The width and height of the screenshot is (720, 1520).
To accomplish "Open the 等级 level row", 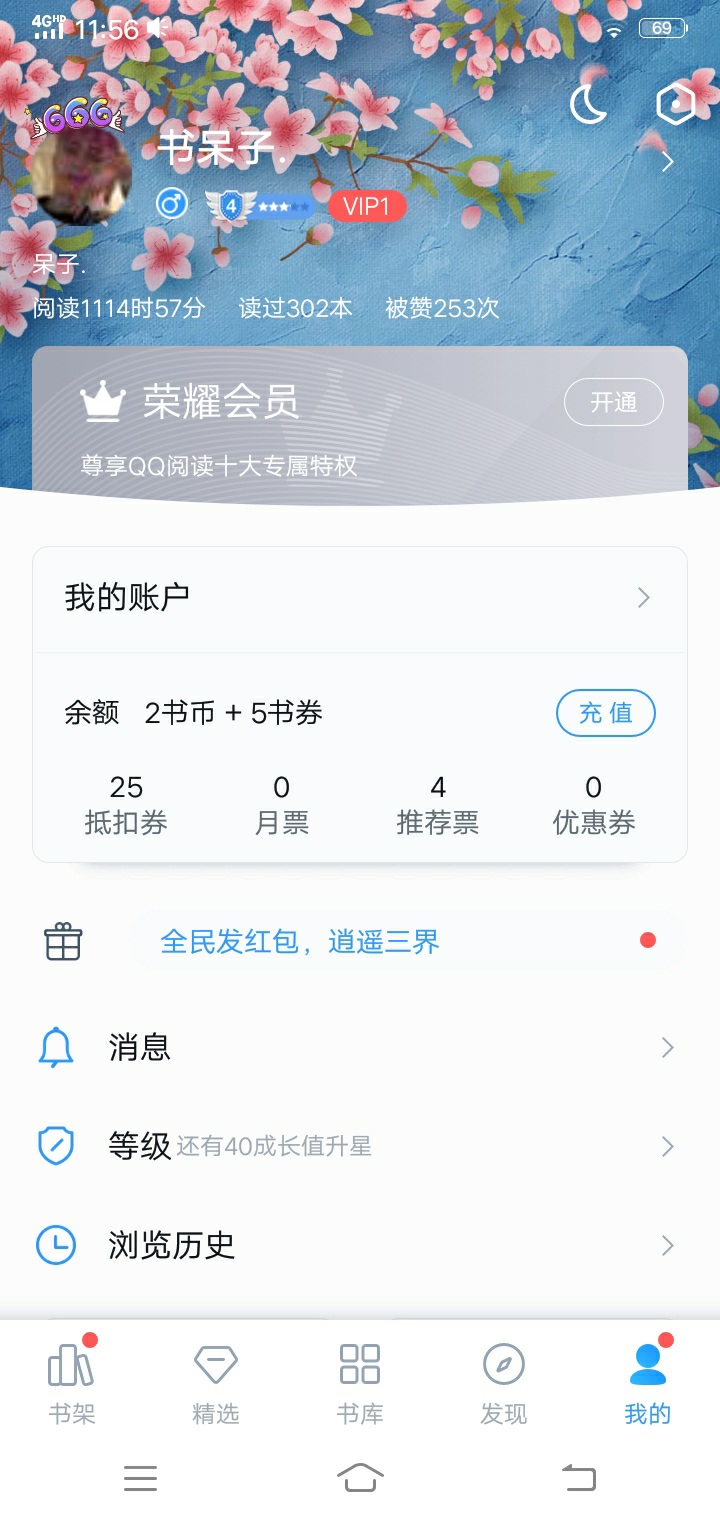I will coord(360,1146).
